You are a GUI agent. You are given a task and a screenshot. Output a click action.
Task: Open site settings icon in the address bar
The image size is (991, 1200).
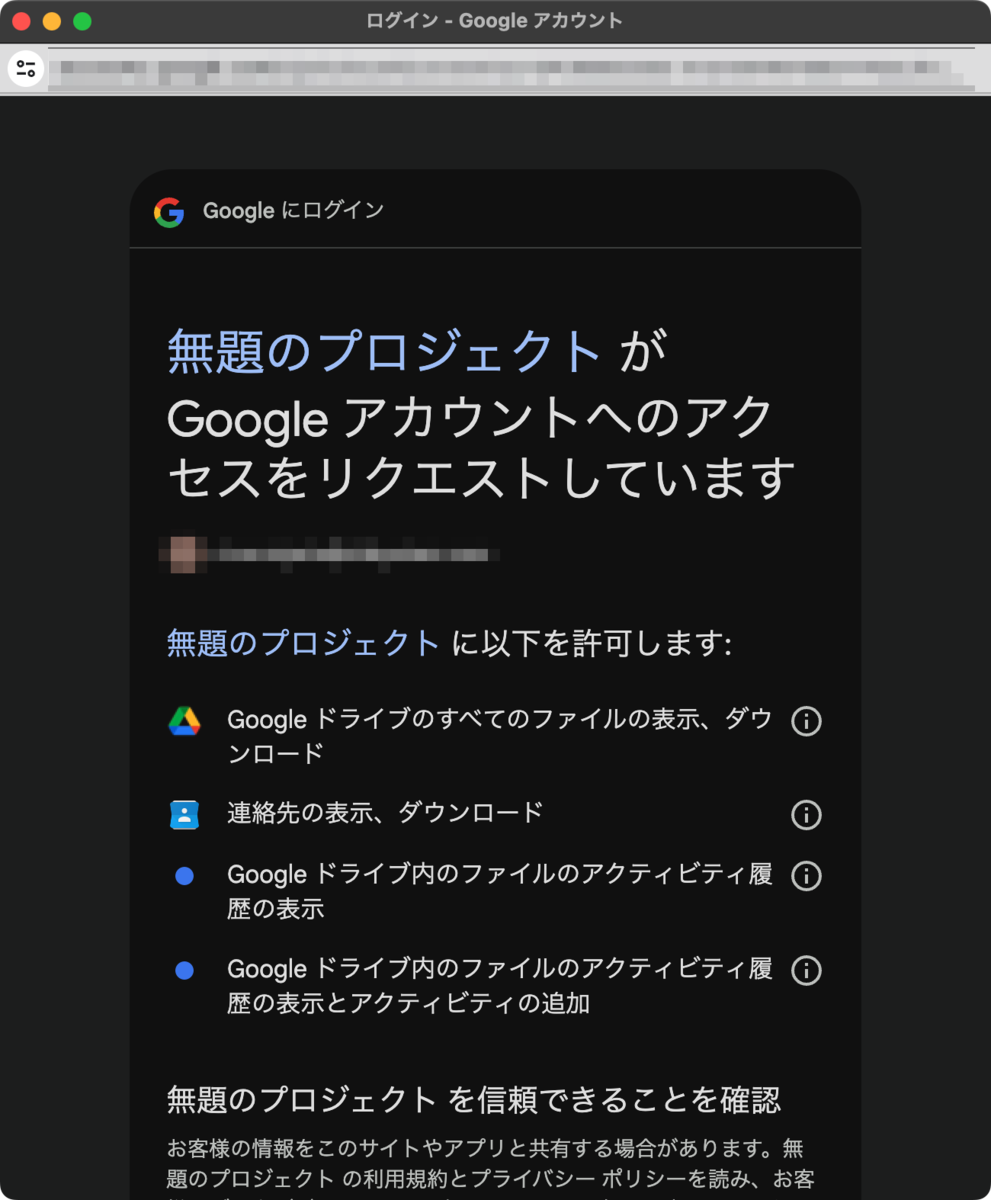(x=26, y=69)
